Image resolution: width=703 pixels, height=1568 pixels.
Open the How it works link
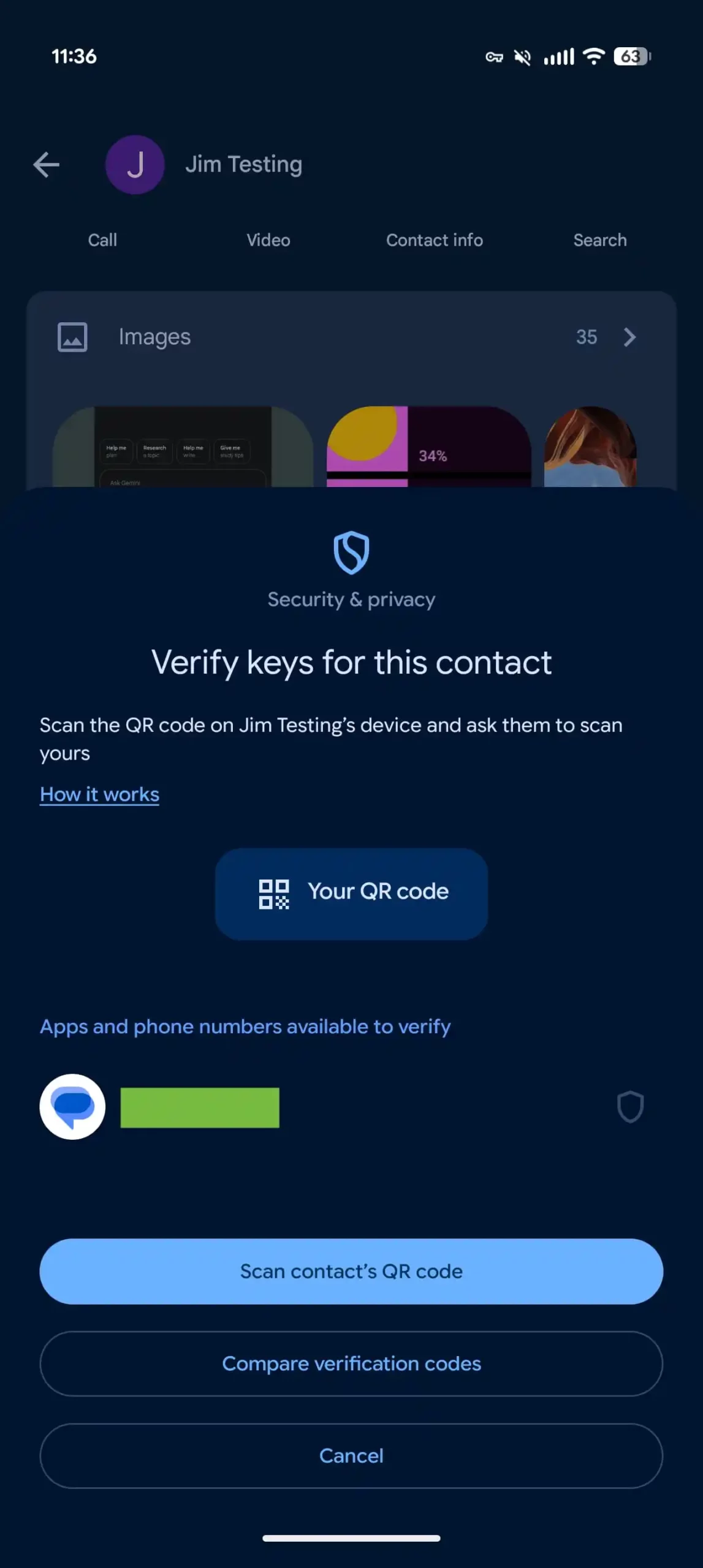point(99,794)
